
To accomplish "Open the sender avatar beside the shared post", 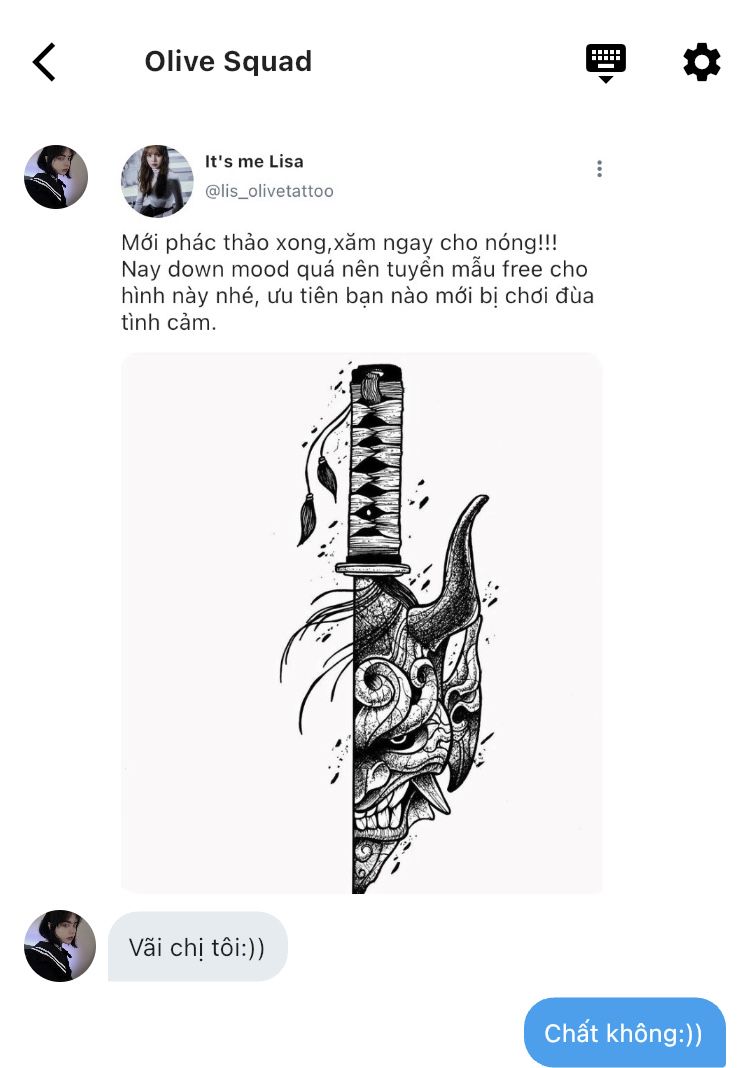I will (x=56, y=177).
